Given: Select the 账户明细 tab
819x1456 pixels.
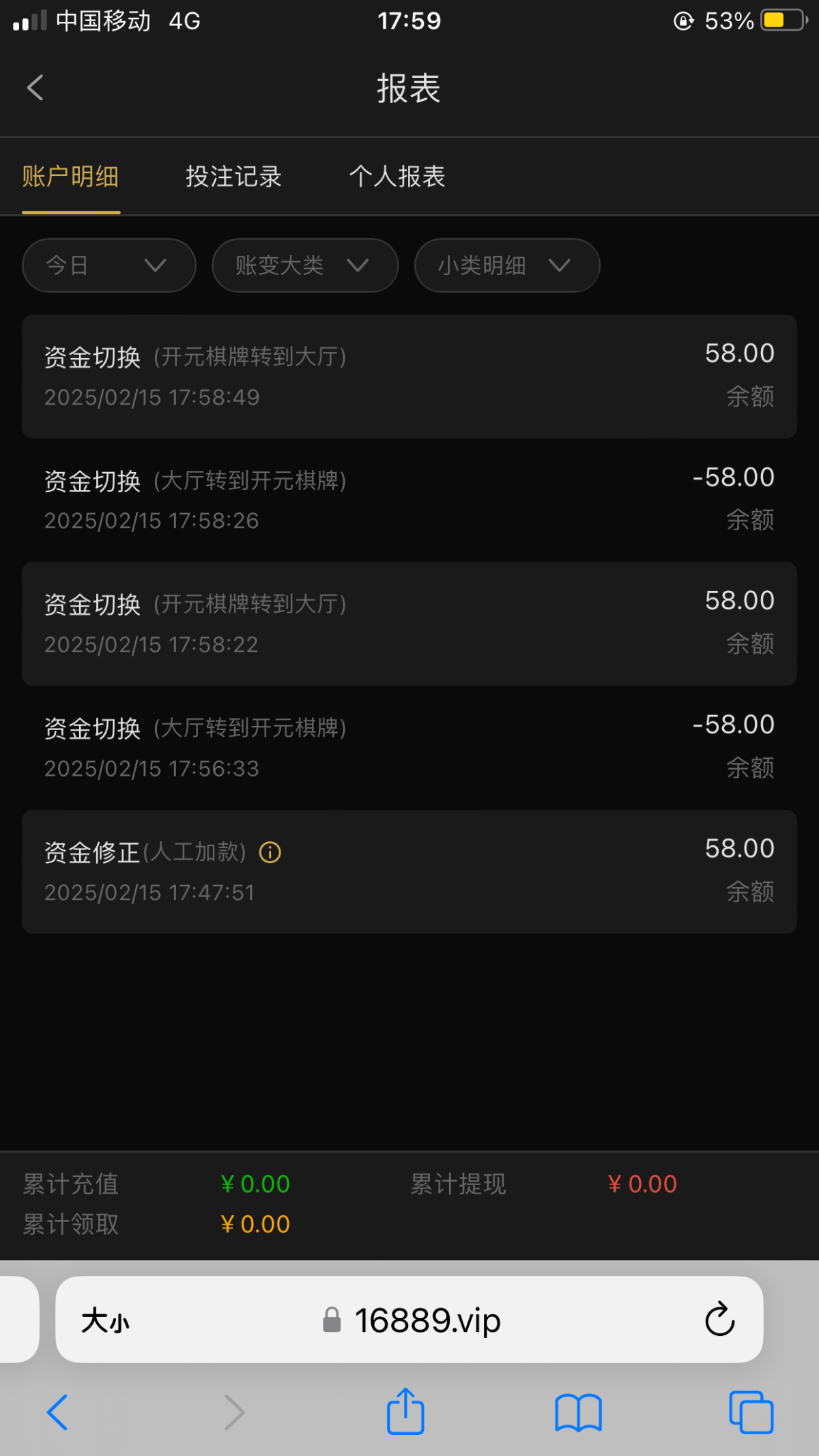Looking at the screenshot, I should click(71, 177).
